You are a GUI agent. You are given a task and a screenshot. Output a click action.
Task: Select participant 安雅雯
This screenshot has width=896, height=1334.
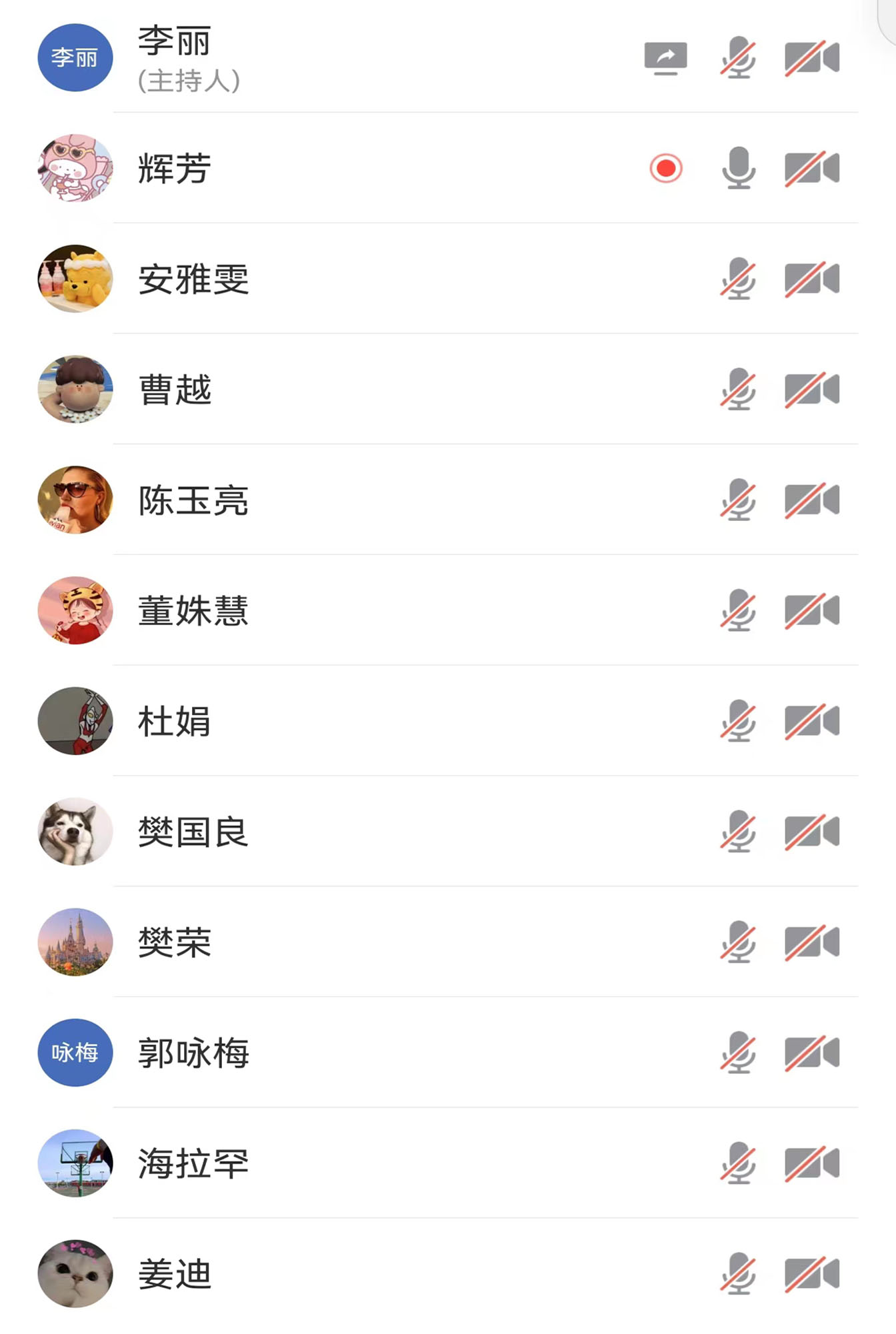pos(193,279)
